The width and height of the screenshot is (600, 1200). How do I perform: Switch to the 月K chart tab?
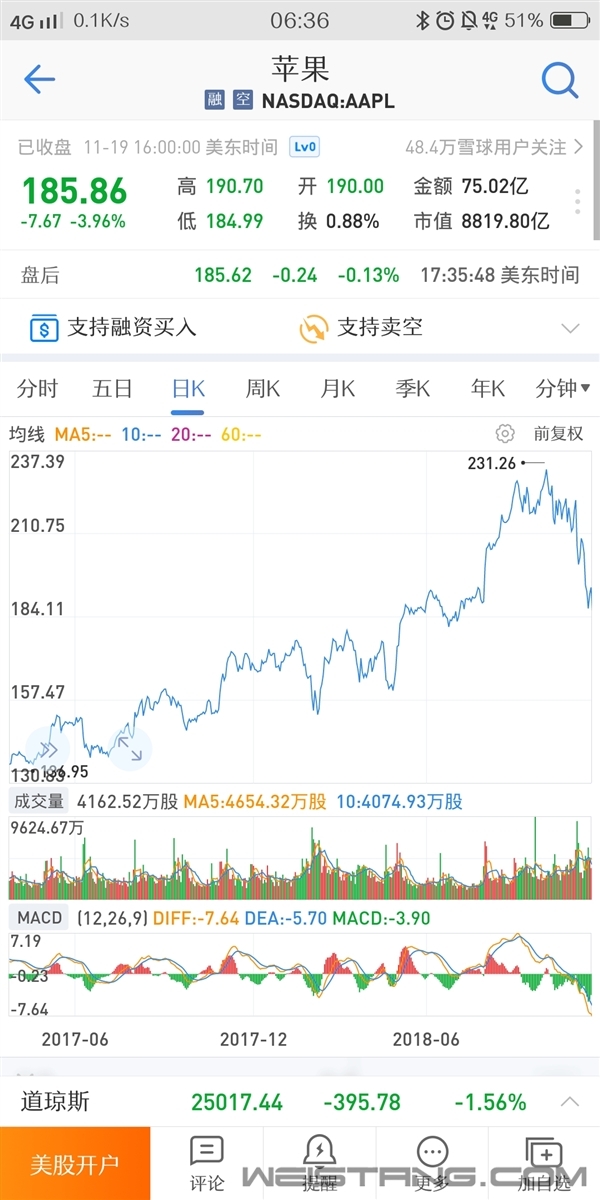pyautogui.click(x=338, y=388)
